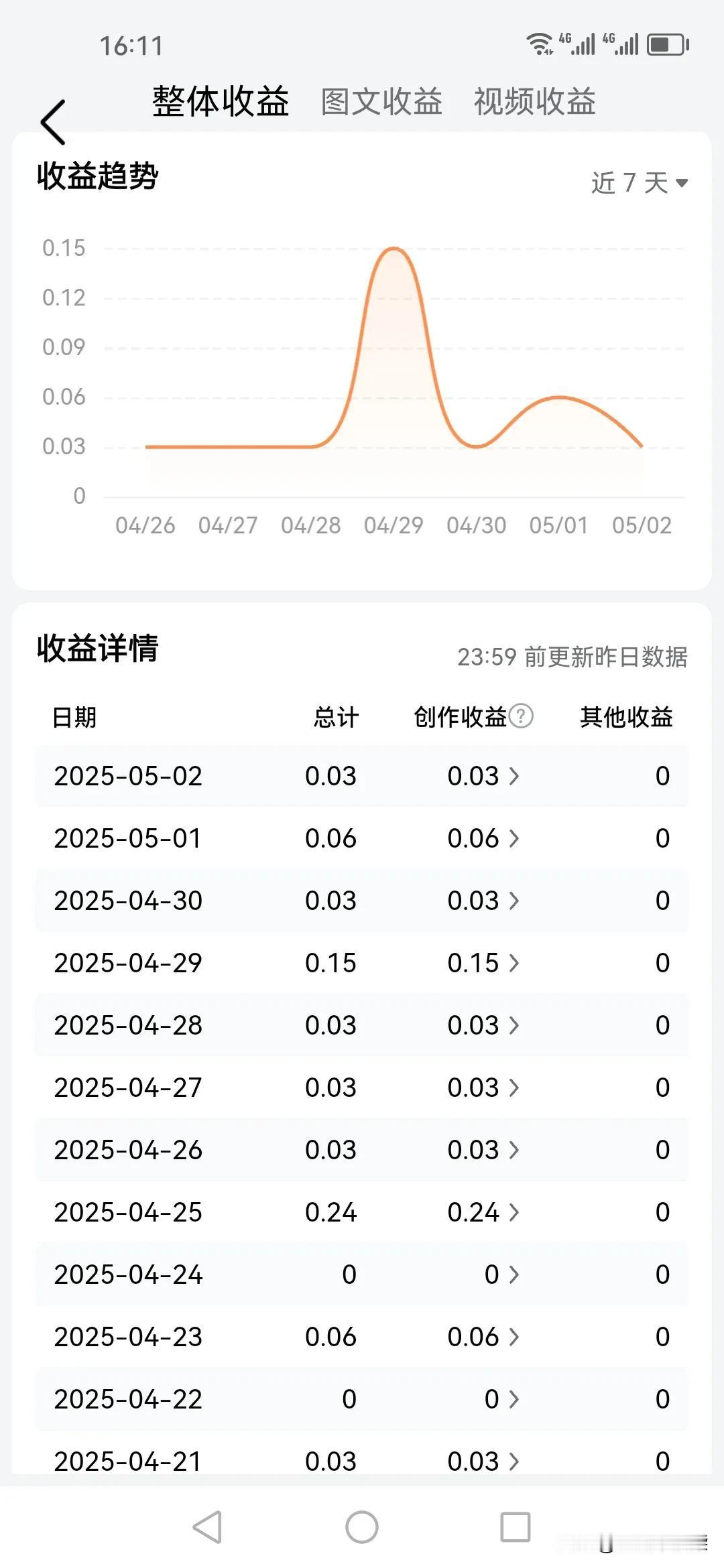The height and width of the screenshot is (1568, 724).
Task: Open 创作收益 details for 2025-04-23
Action: 483,1337
